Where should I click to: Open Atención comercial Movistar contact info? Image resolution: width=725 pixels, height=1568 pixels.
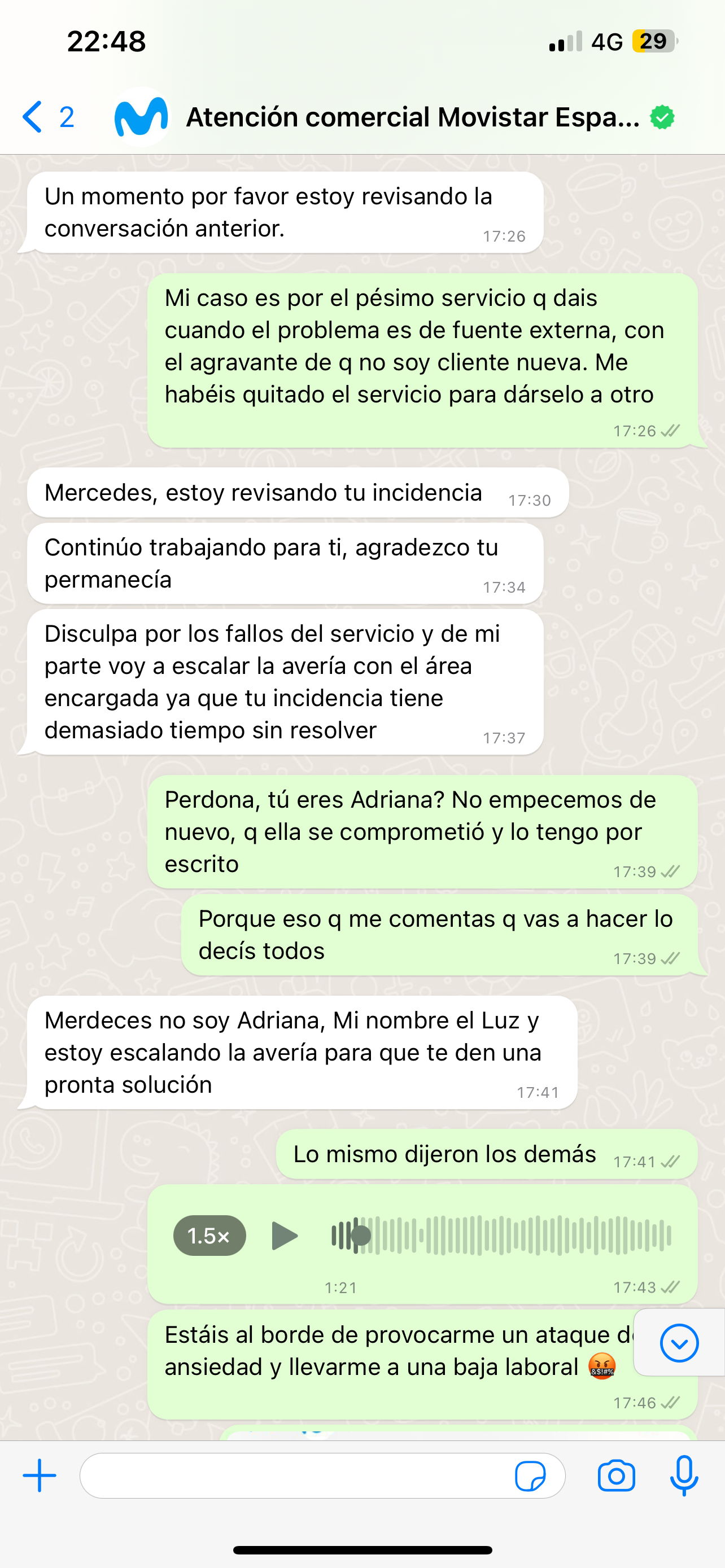click(x=412, y=117)
